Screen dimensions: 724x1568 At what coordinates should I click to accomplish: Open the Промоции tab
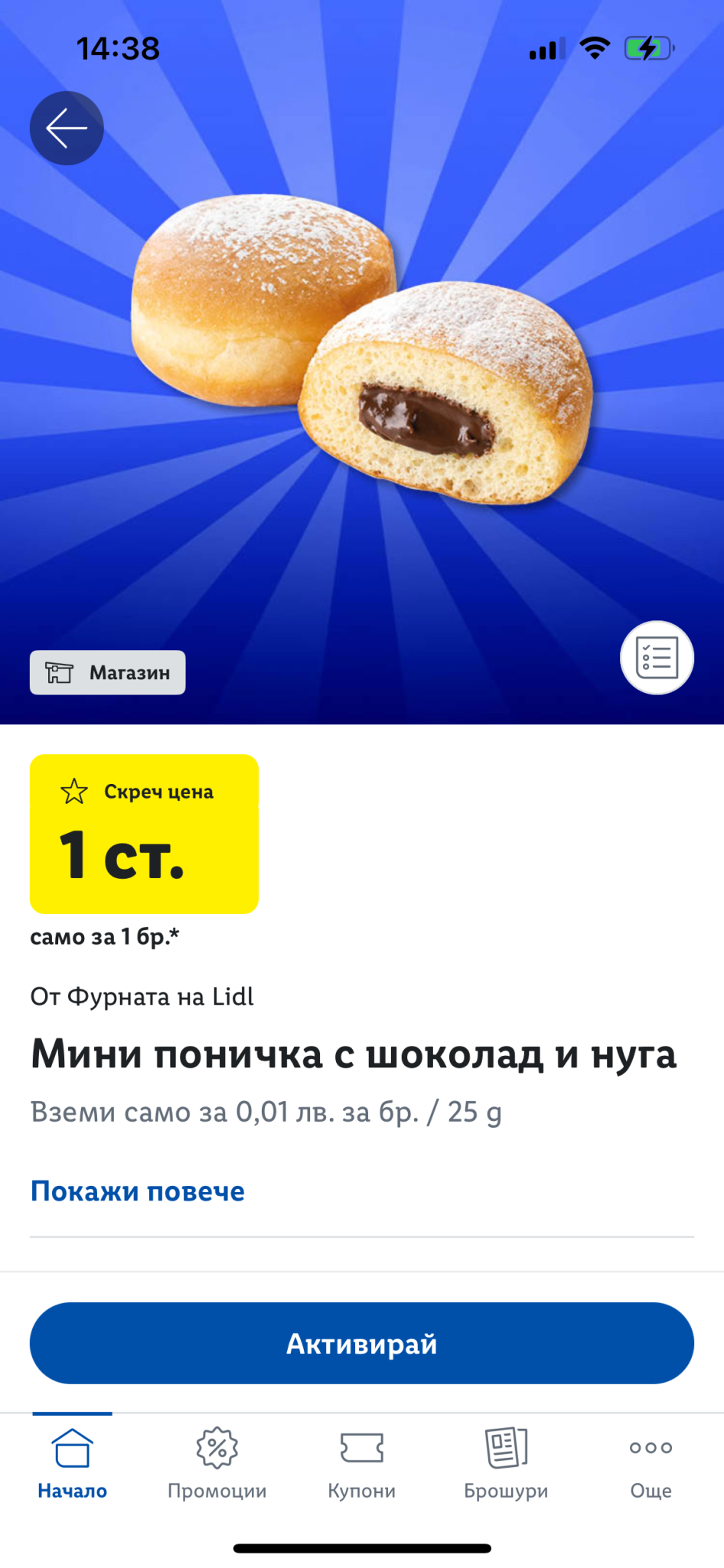click(x=217, y=1464)
